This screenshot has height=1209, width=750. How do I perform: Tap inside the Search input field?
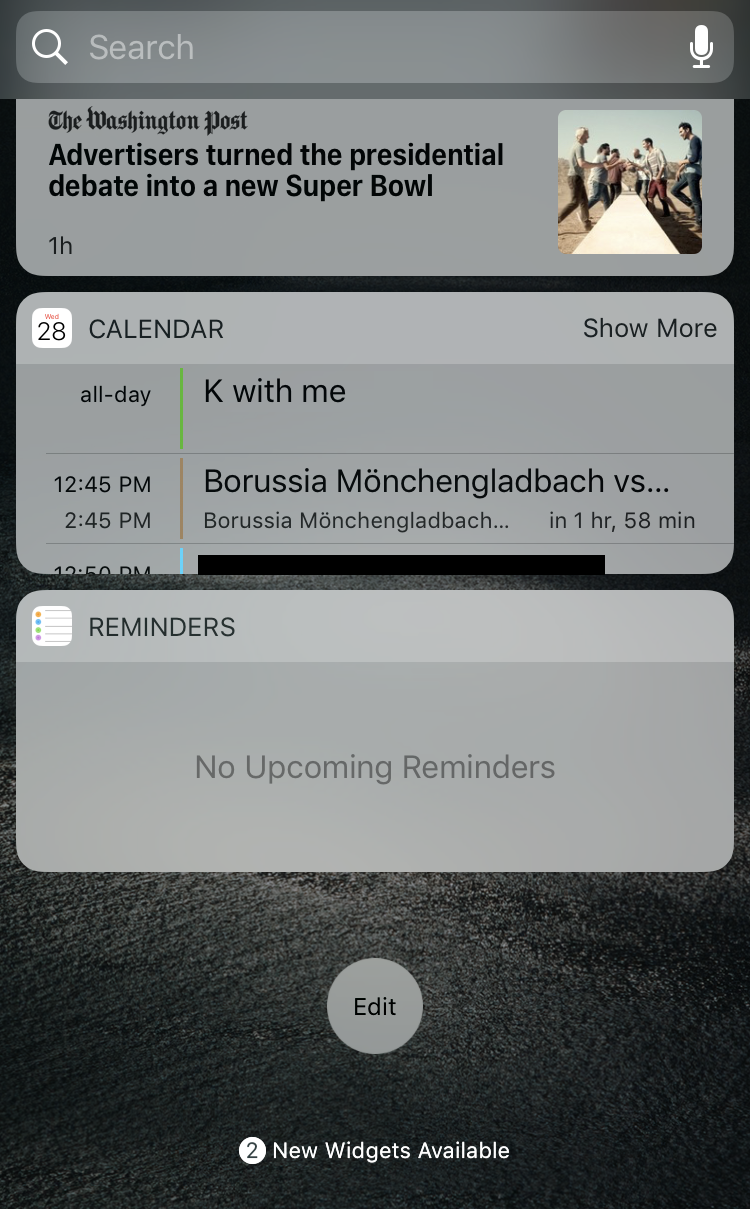click(300, 47)
